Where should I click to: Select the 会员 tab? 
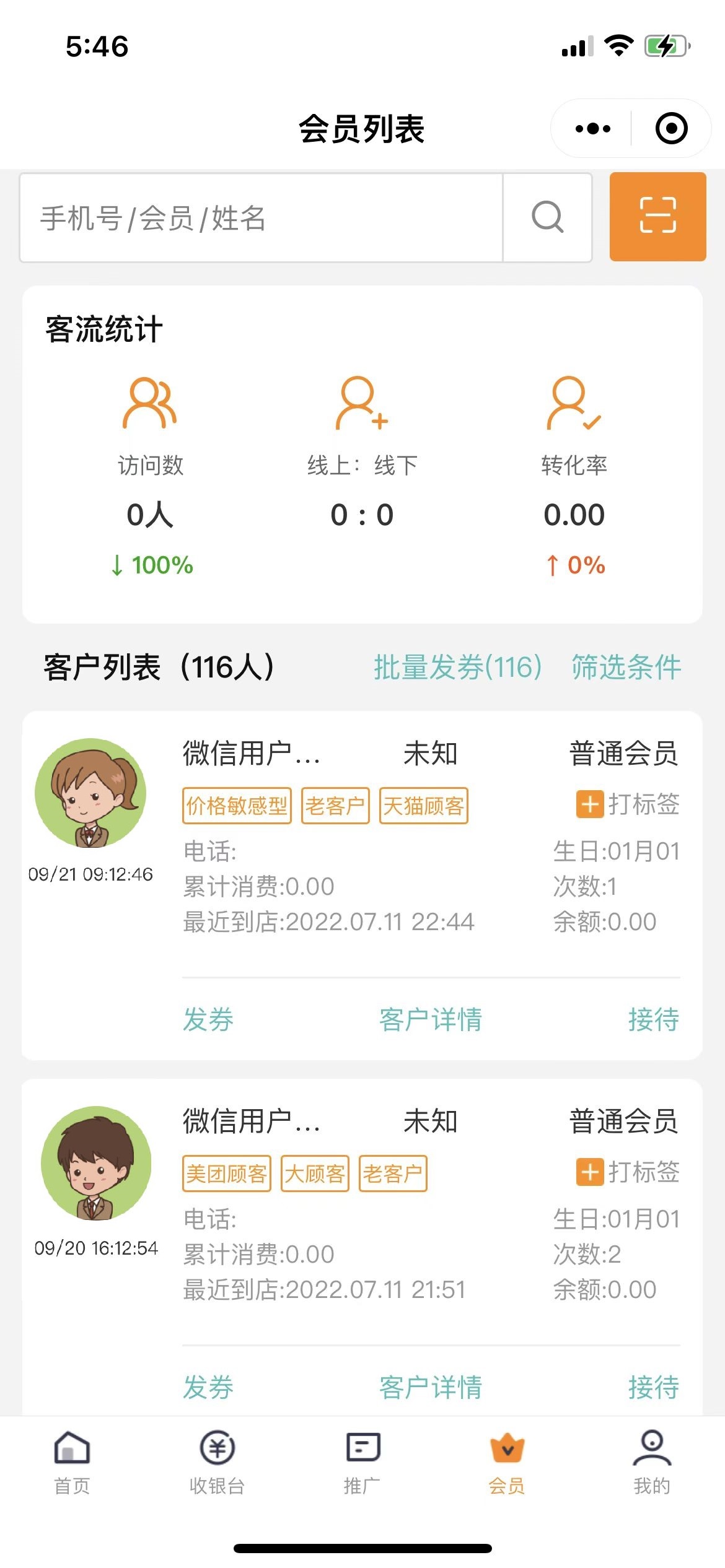[507, 1461]
